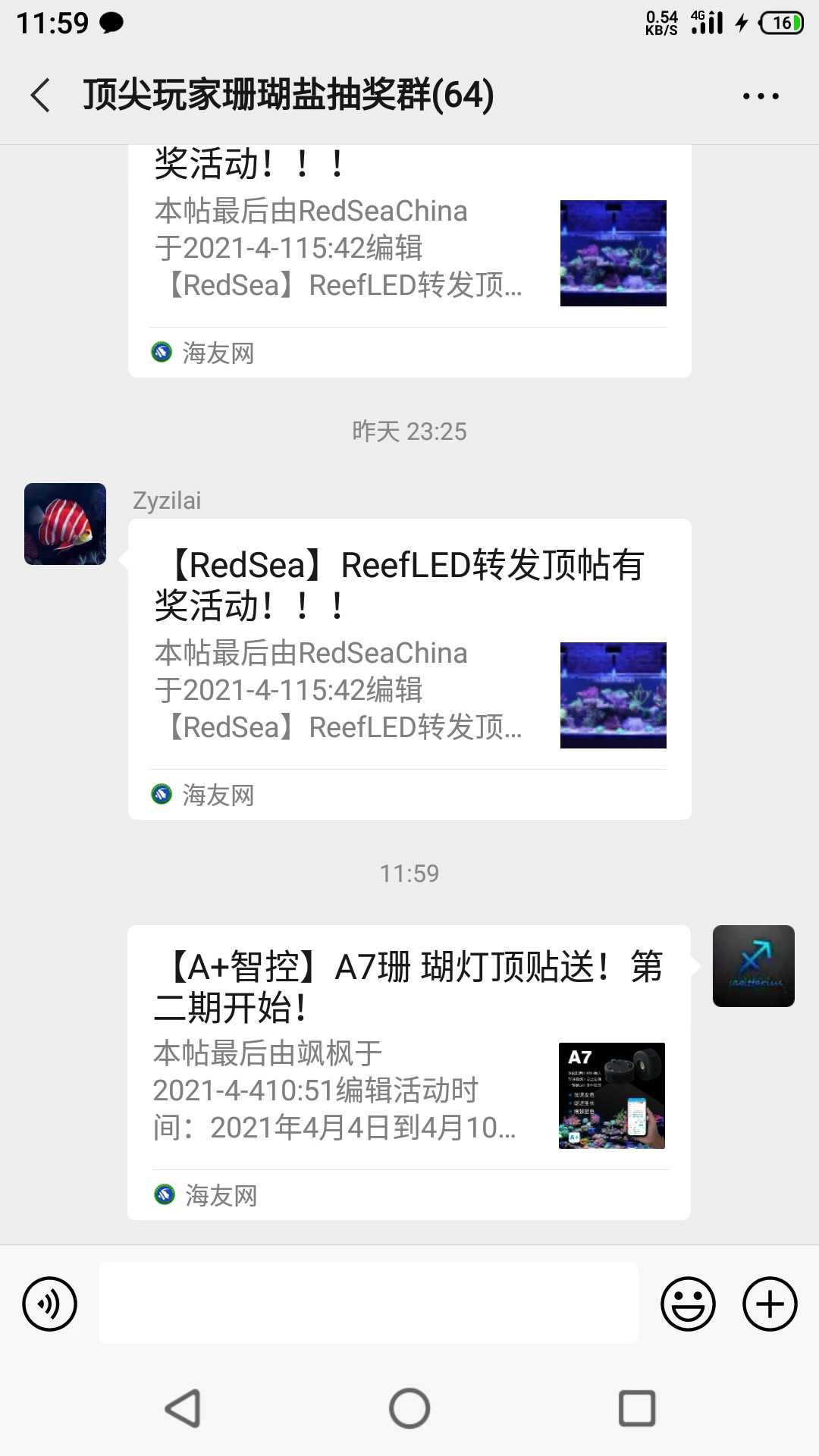819x1456 pixels.
Task: Switch to voice message input
Action: 50,1304
